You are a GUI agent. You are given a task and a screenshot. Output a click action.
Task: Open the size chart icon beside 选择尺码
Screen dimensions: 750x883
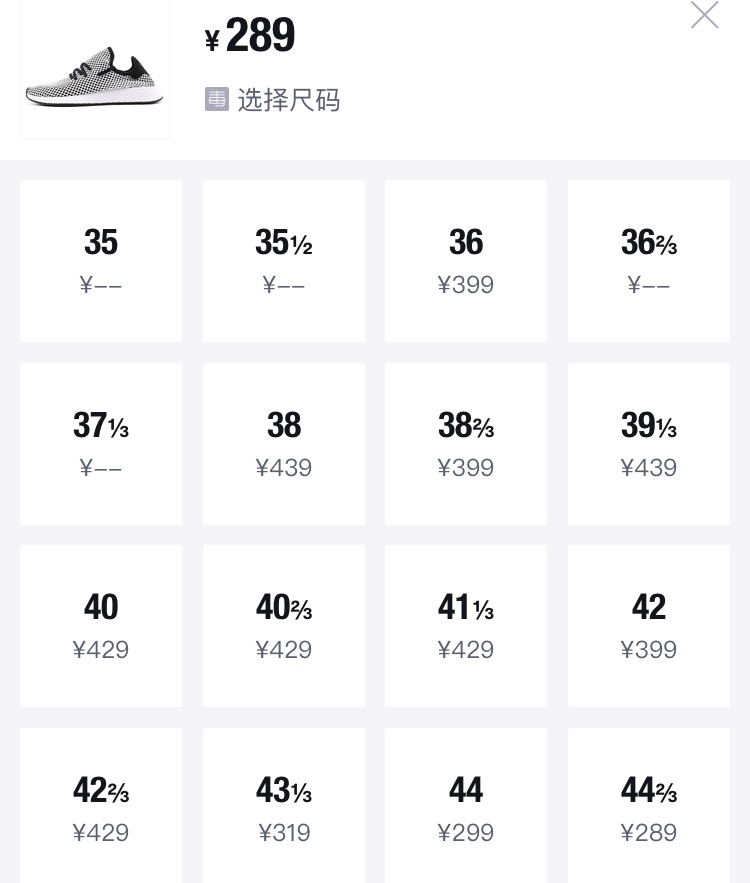click(x=216, y=100)
